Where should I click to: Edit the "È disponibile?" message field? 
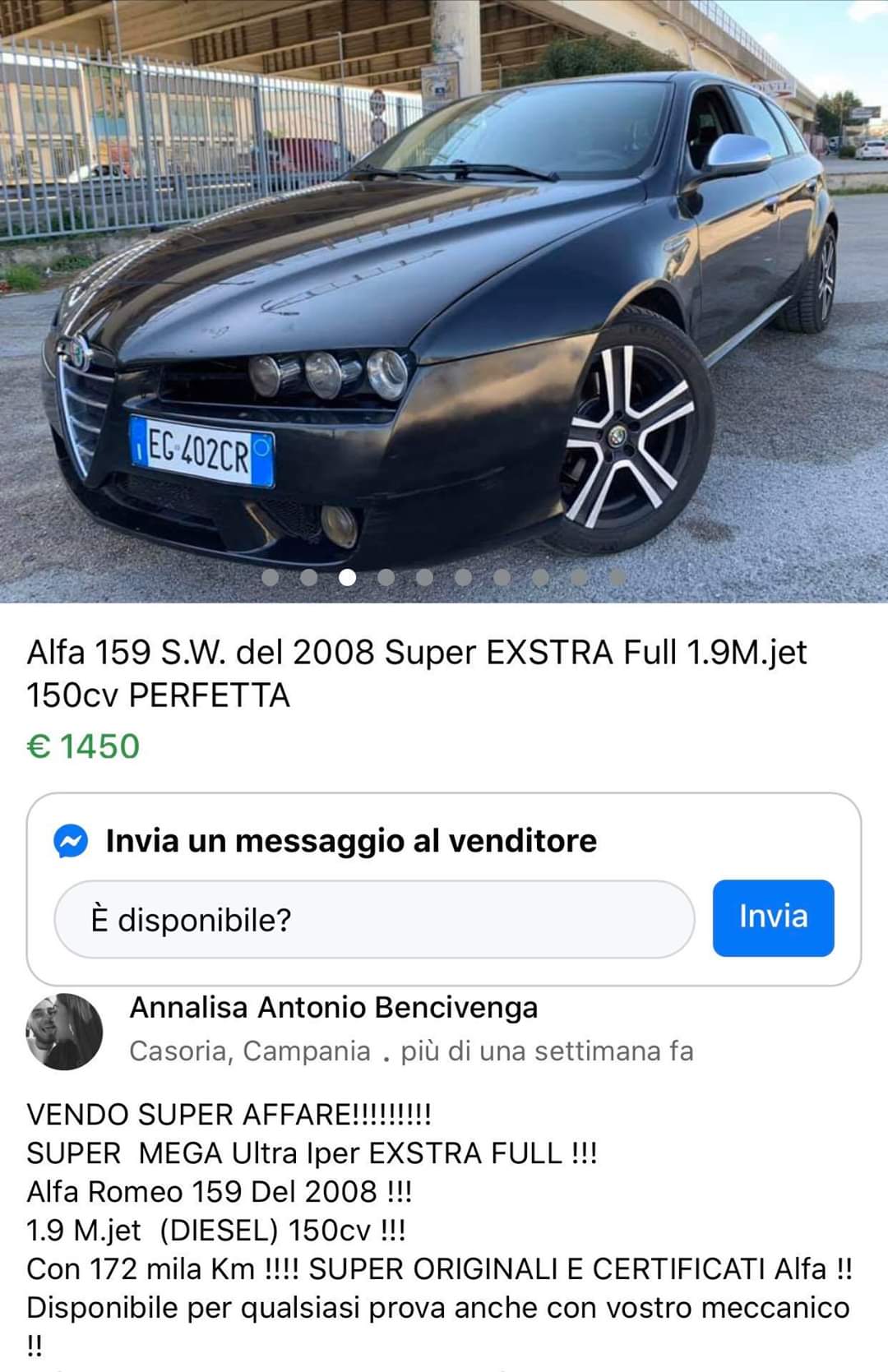pyautogui.click(x=374, y=919)
